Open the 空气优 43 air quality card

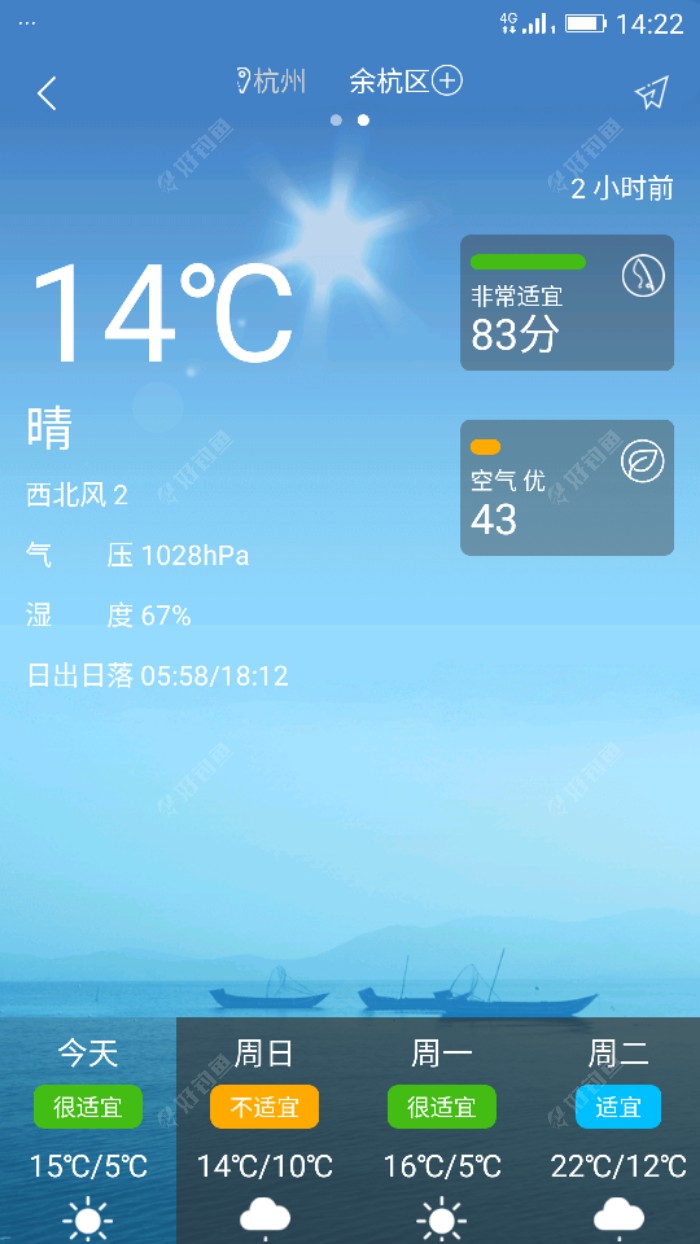pyautogui.click(x=566, y=487)
